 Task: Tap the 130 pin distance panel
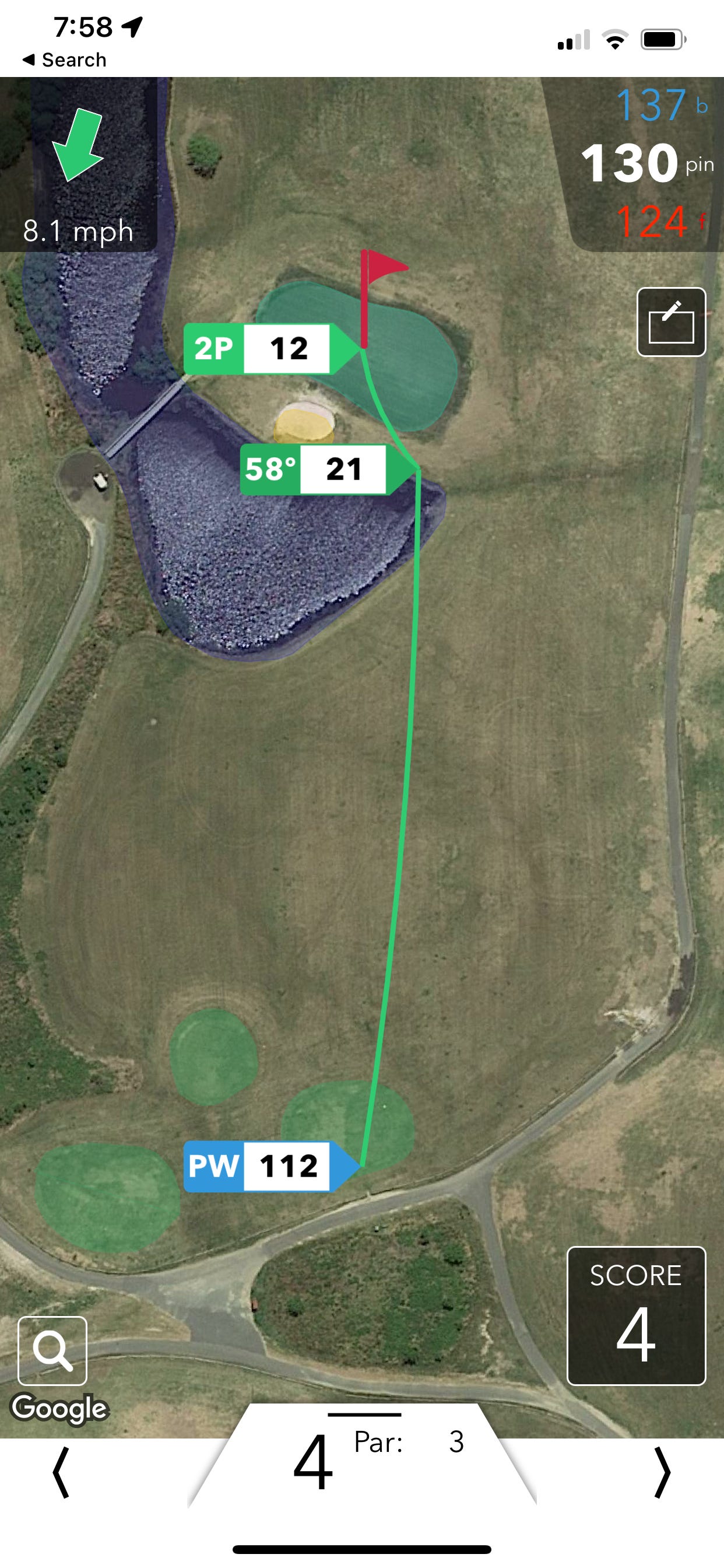645,163
